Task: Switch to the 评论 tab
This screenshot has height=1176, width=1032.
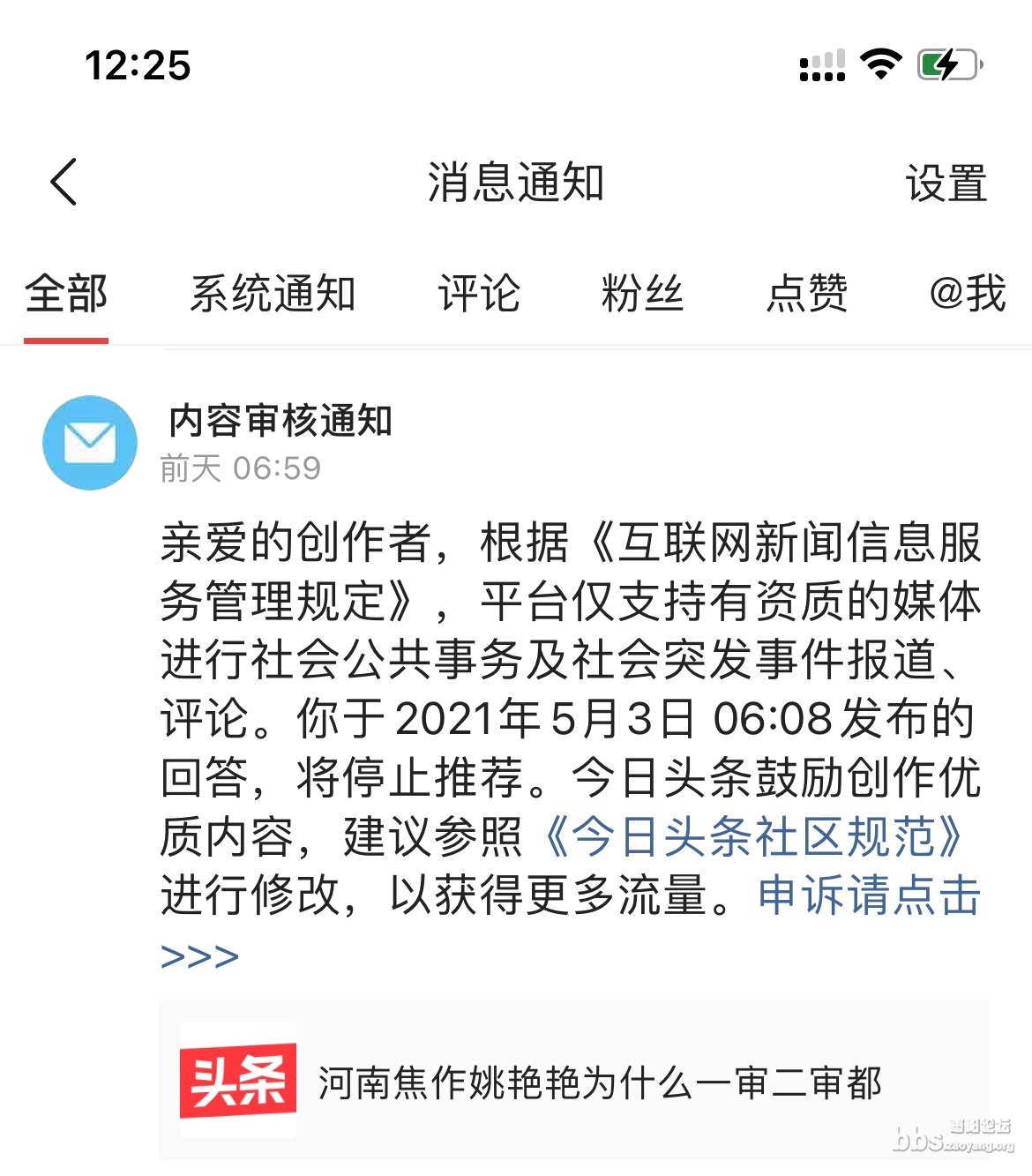Action: [x=479, y=294]
